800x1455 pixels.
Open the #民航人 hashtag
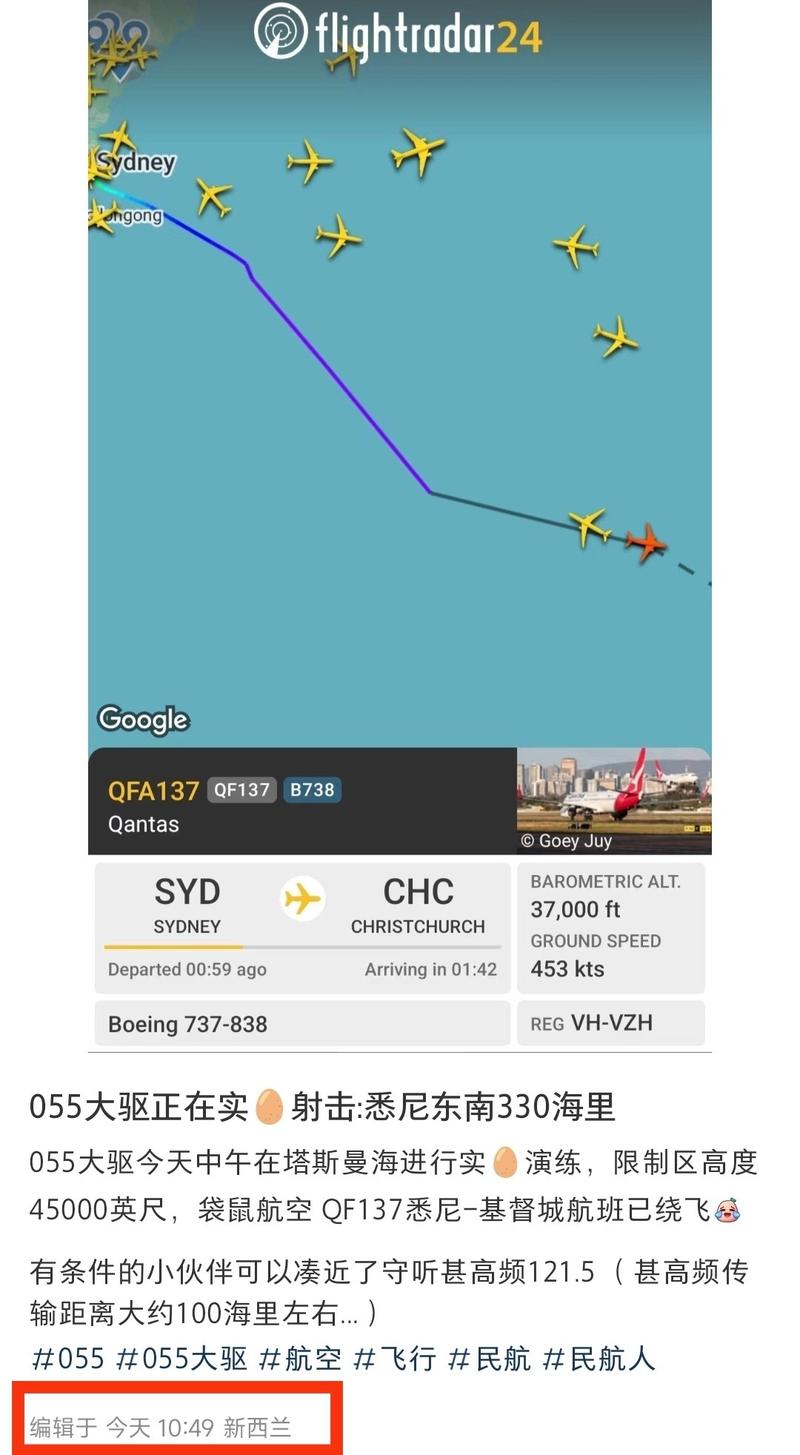[599, 1357]
